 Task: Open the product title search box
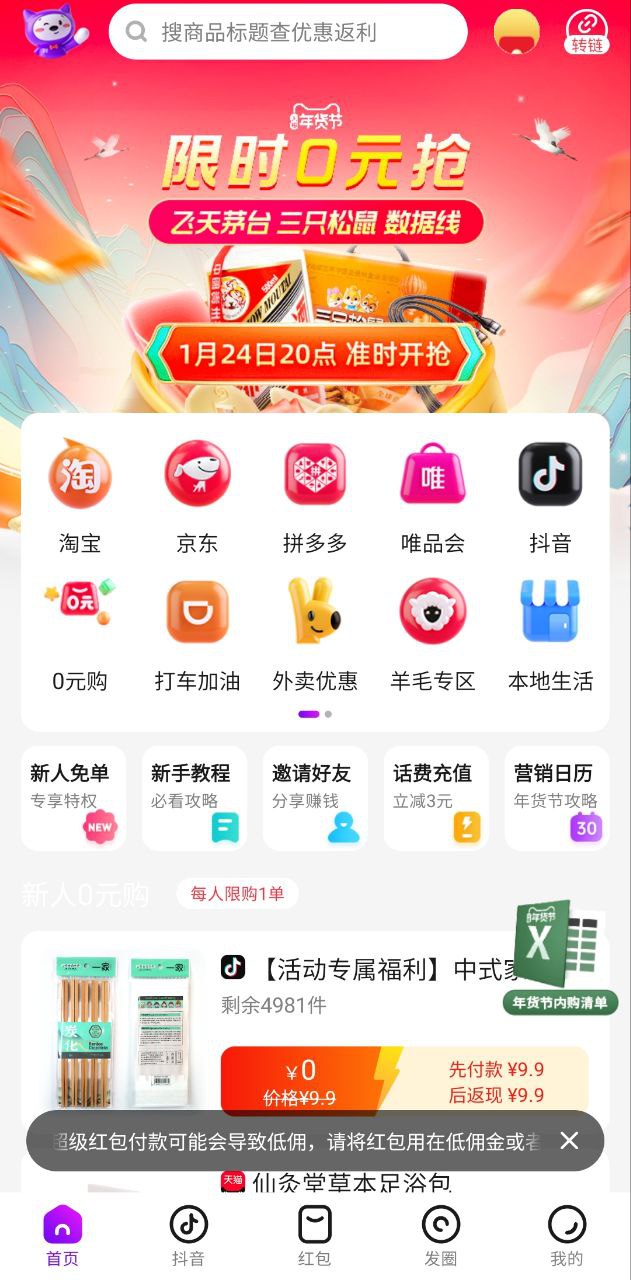[288, 32]
